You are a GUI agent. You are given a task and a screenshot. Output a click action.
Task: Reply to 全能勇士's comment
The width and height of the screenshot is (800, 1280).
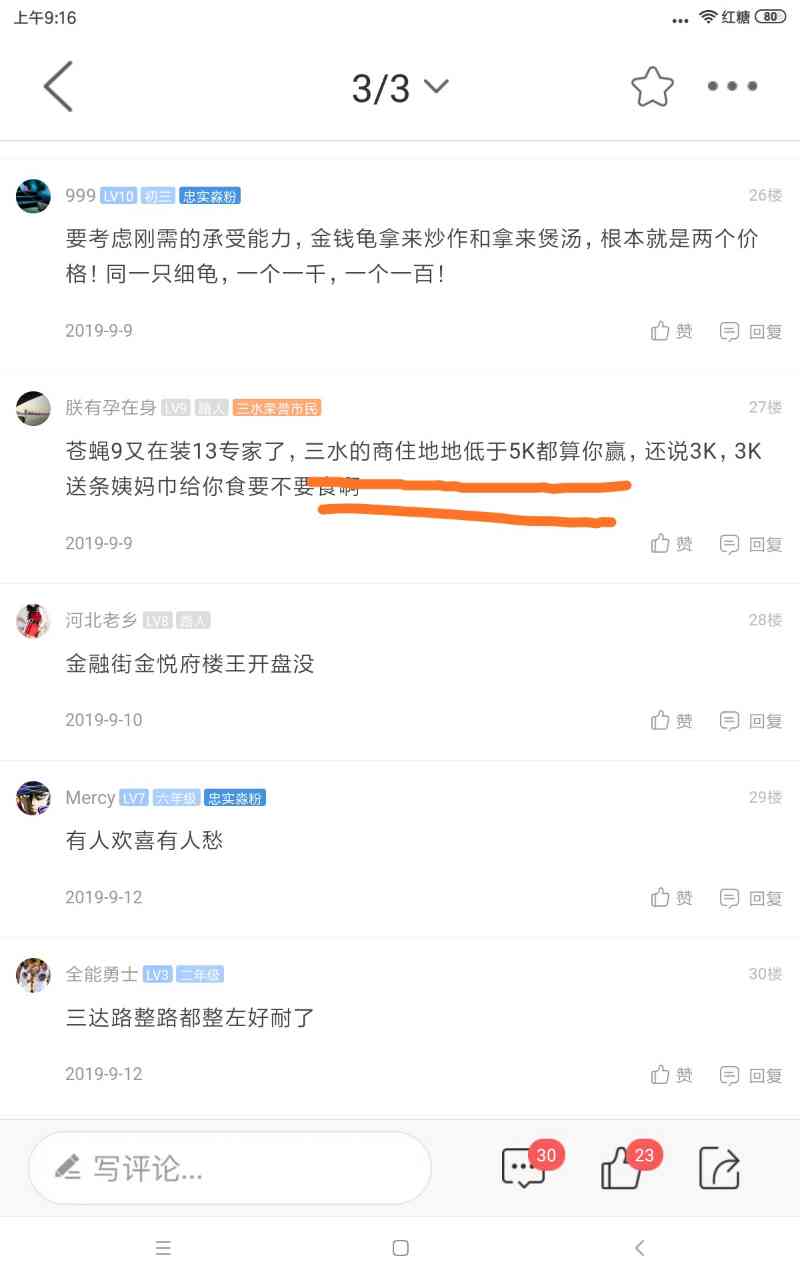pyautogui.click(x=751, y=1075)
